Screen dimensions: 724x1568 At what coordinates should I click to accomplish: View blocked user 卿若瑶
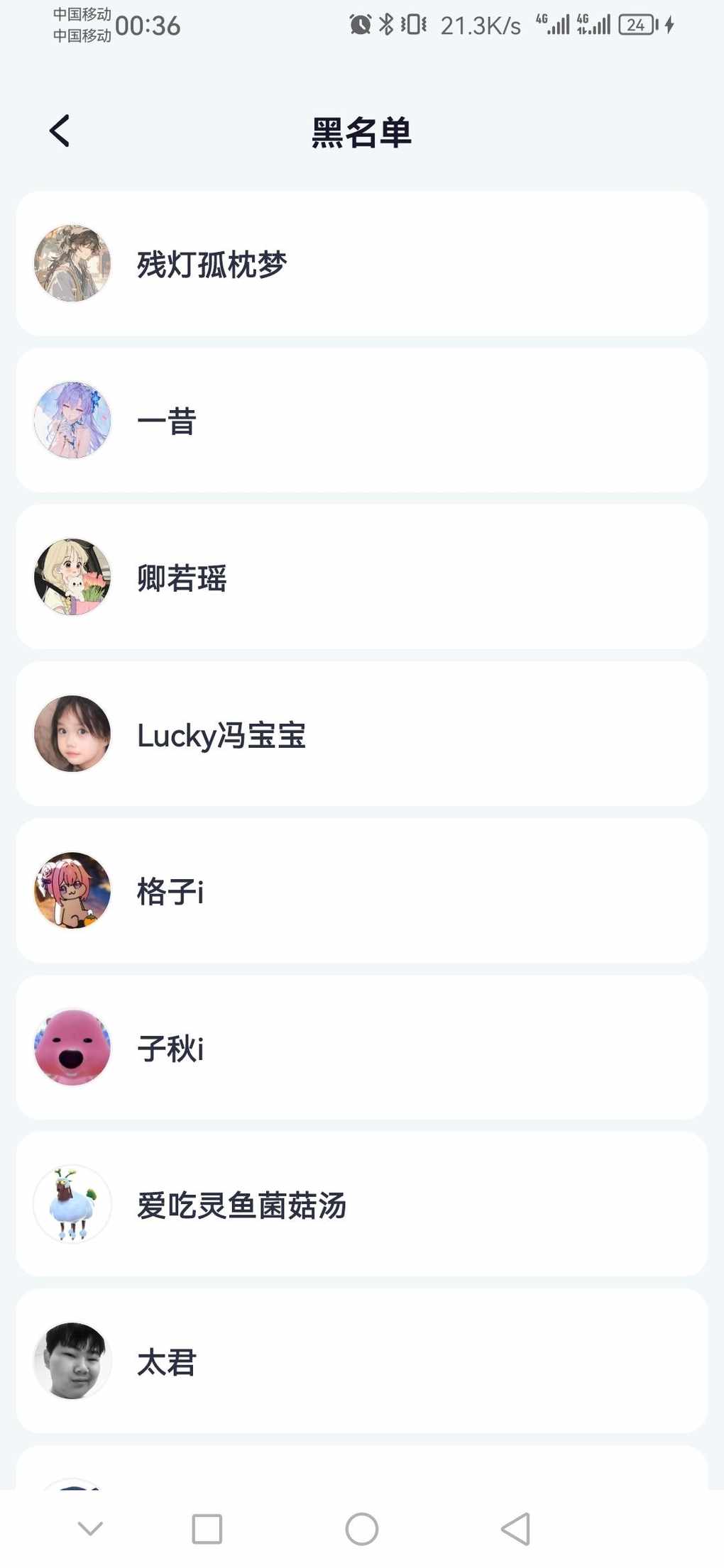[361, 578]
